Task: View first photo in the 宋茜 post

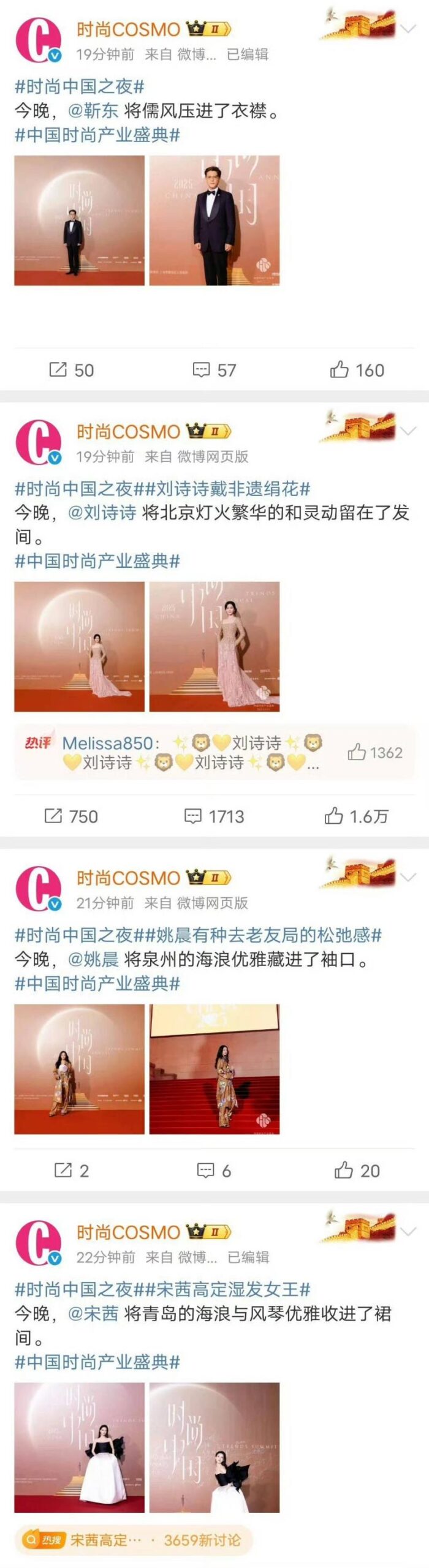Action: [x=79, y=1447]
